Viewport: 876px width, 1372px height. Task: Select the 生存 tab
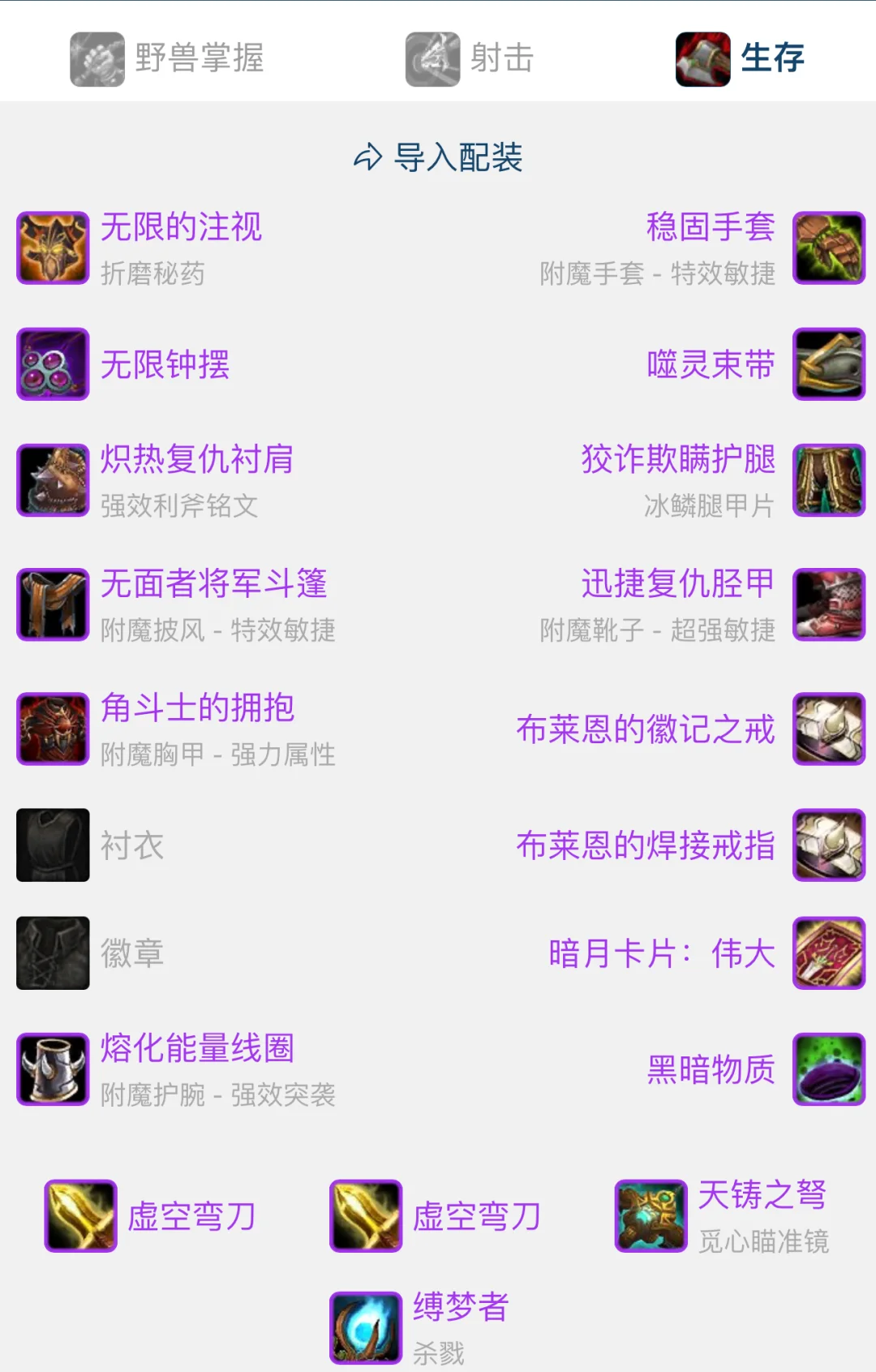[740, 58]
